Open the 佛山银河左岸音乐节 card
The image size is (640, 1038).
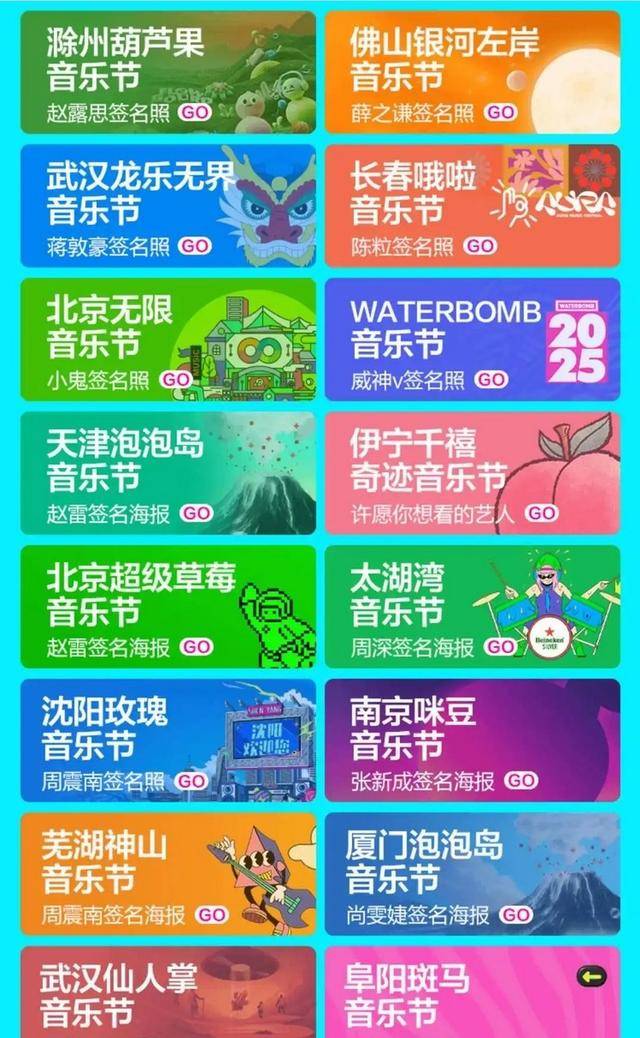pyautogui.click(x=473, y=73)
